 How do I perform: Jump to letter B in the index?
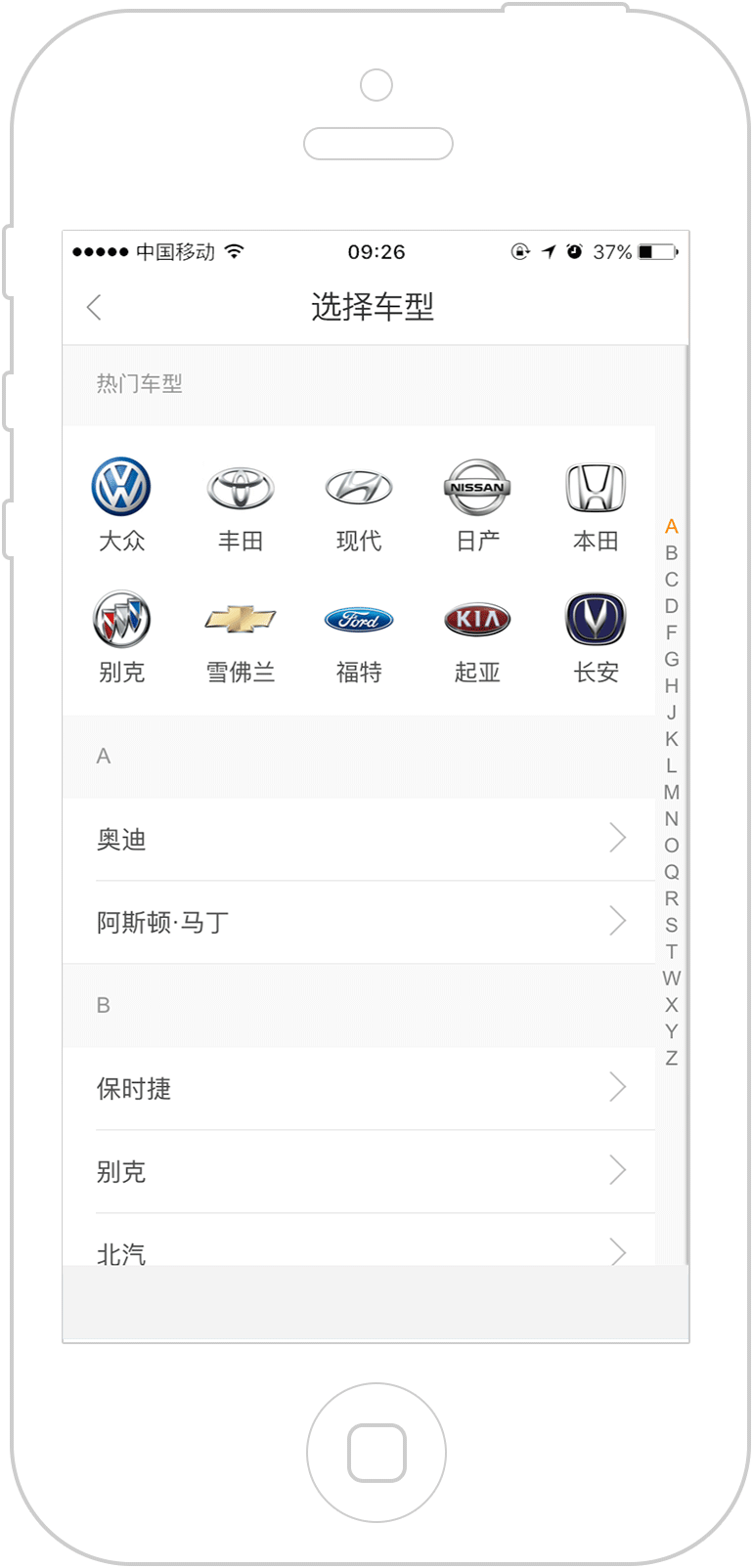pos(671,553)
